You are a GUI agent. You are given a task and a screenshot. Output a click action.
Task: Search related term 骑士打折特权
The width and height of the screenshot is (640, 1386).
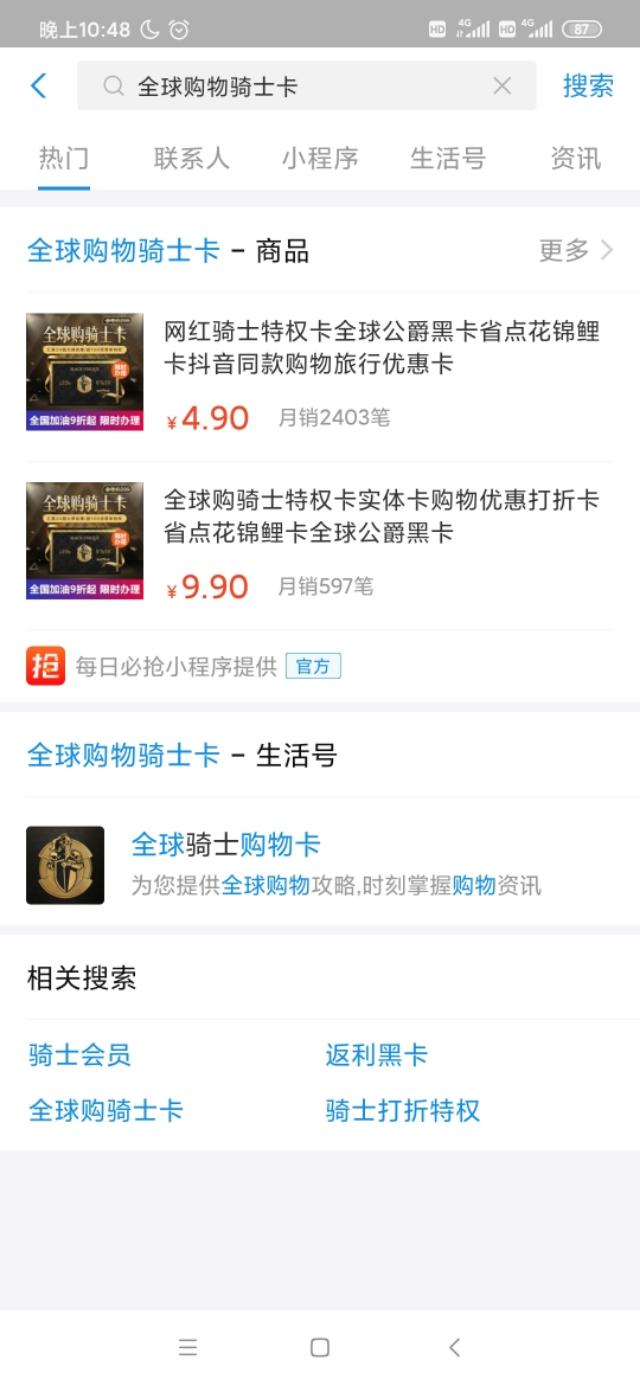403,1111
